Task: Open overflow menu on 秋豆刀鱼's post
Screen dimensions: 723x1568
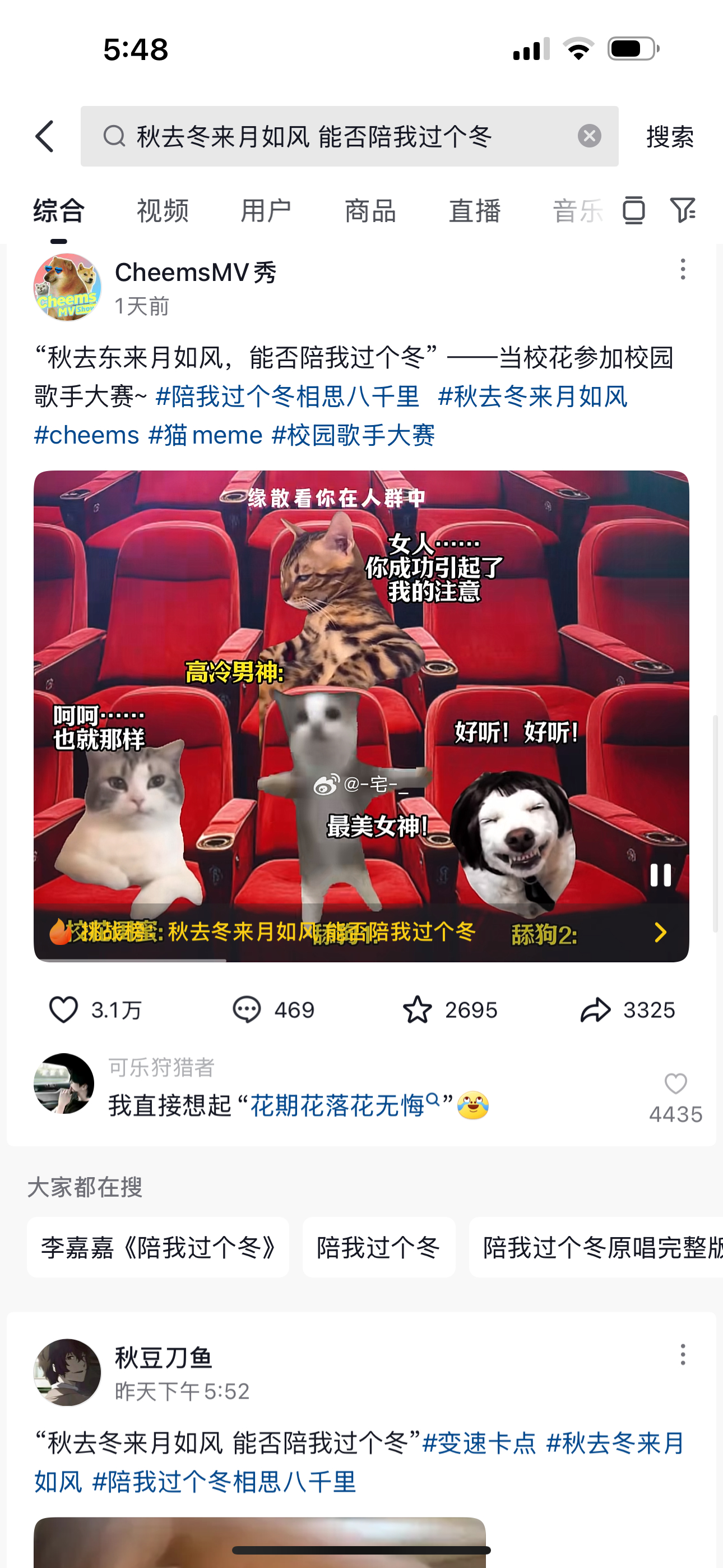Action: pos(682,1354)
